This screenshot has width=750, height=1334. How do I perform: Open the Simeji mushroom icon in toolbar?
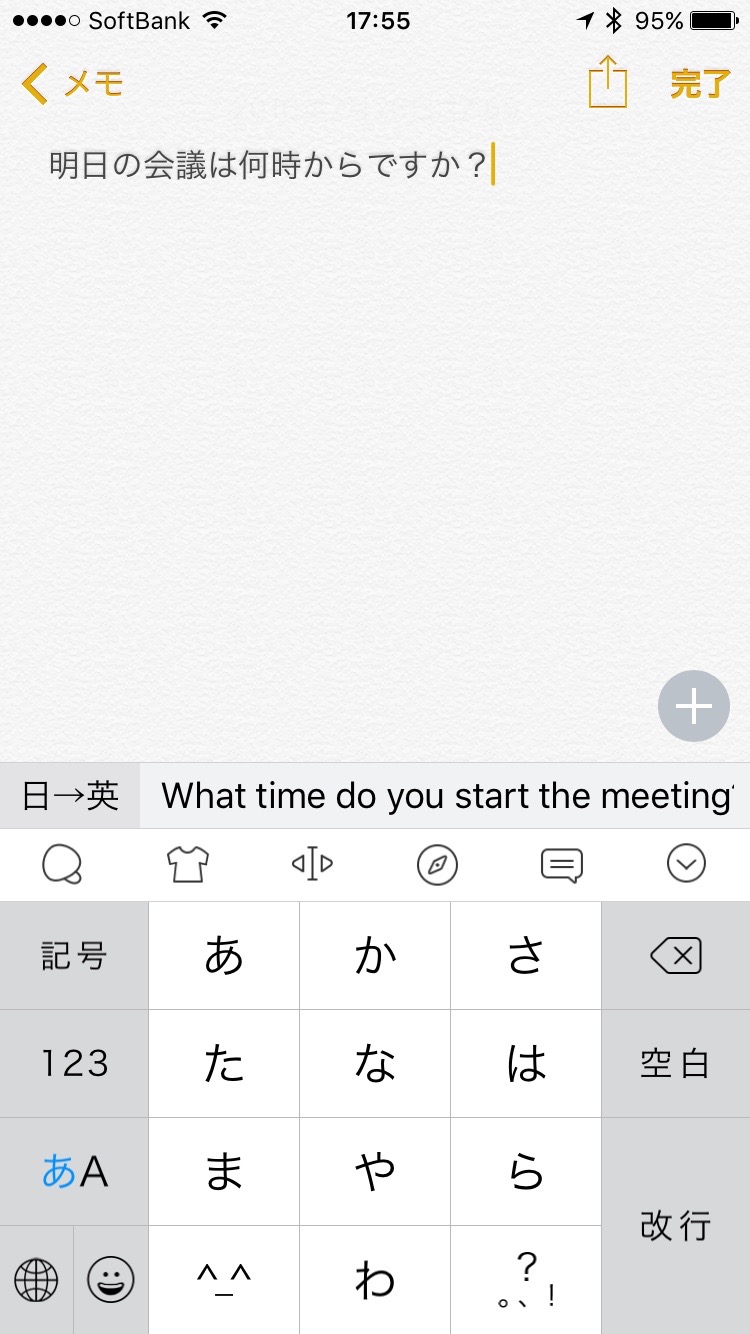coord(62,864)
